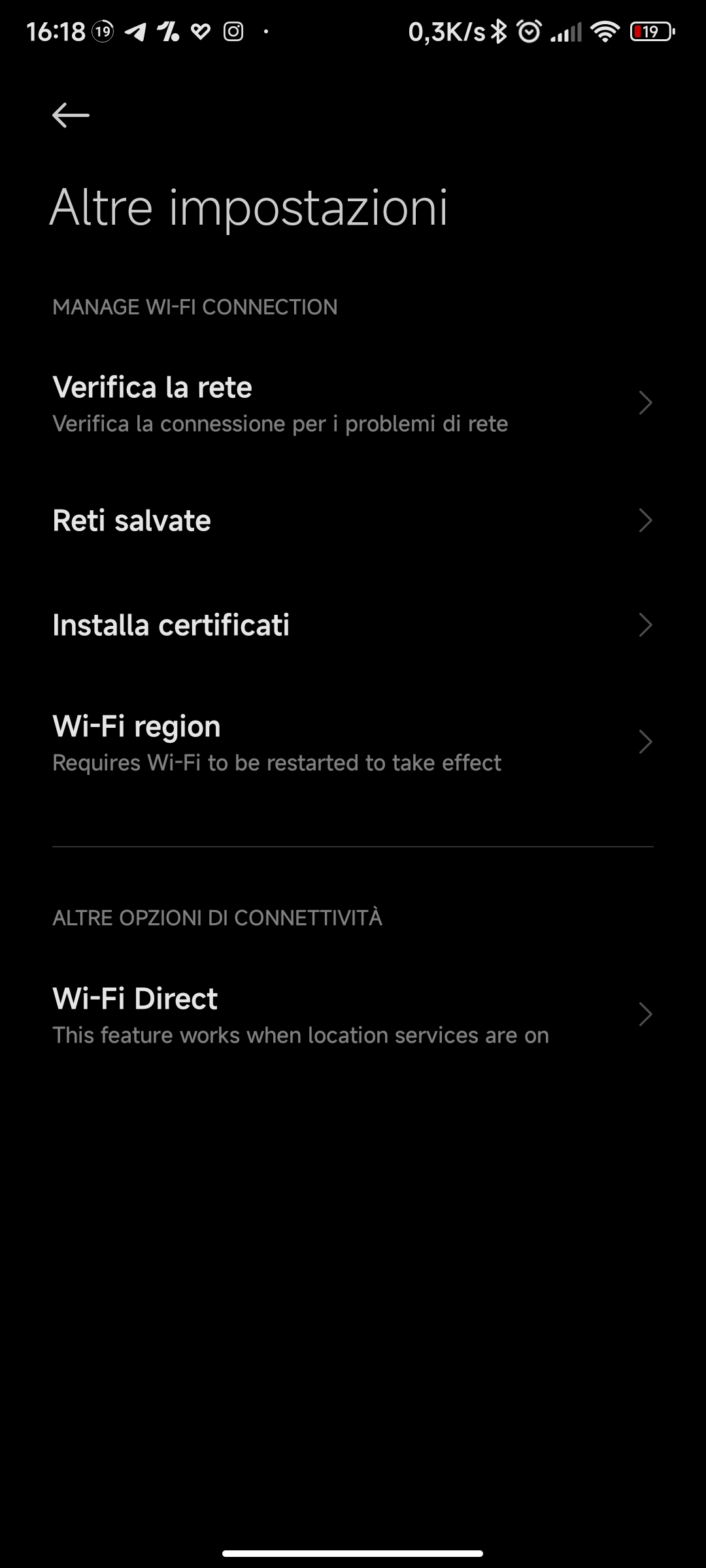
Task: Tap the back arrow icon
Action: pyautogui.click(x=70, y=114)
